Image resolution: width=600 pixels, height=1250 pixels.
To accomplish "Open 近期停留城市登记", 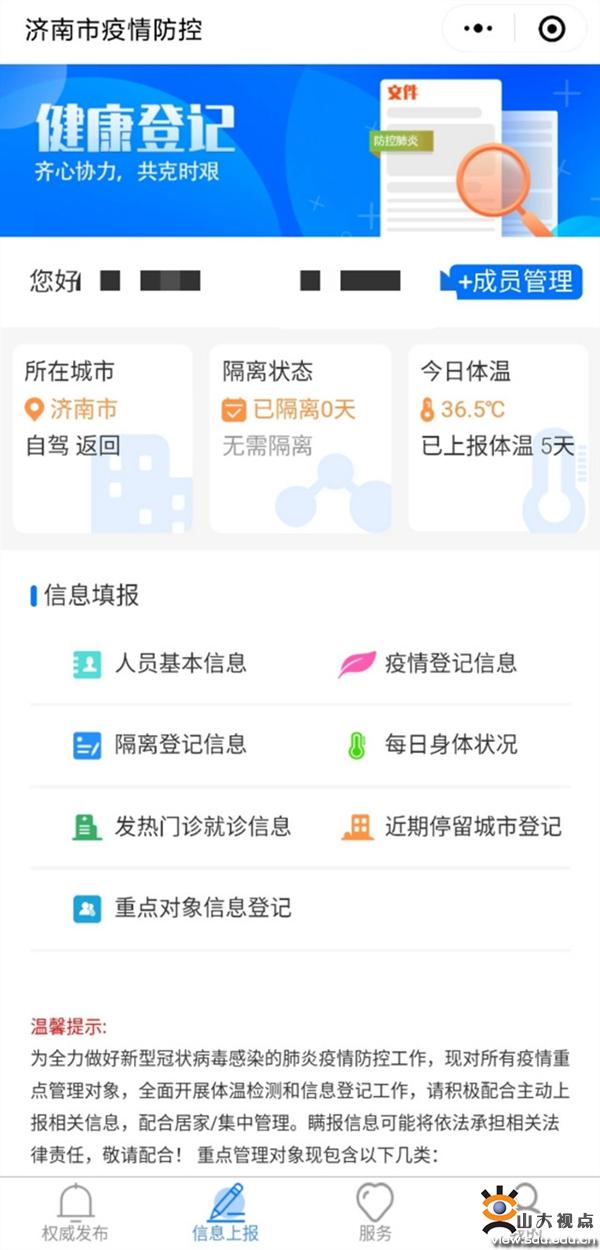I will [452, 827].
